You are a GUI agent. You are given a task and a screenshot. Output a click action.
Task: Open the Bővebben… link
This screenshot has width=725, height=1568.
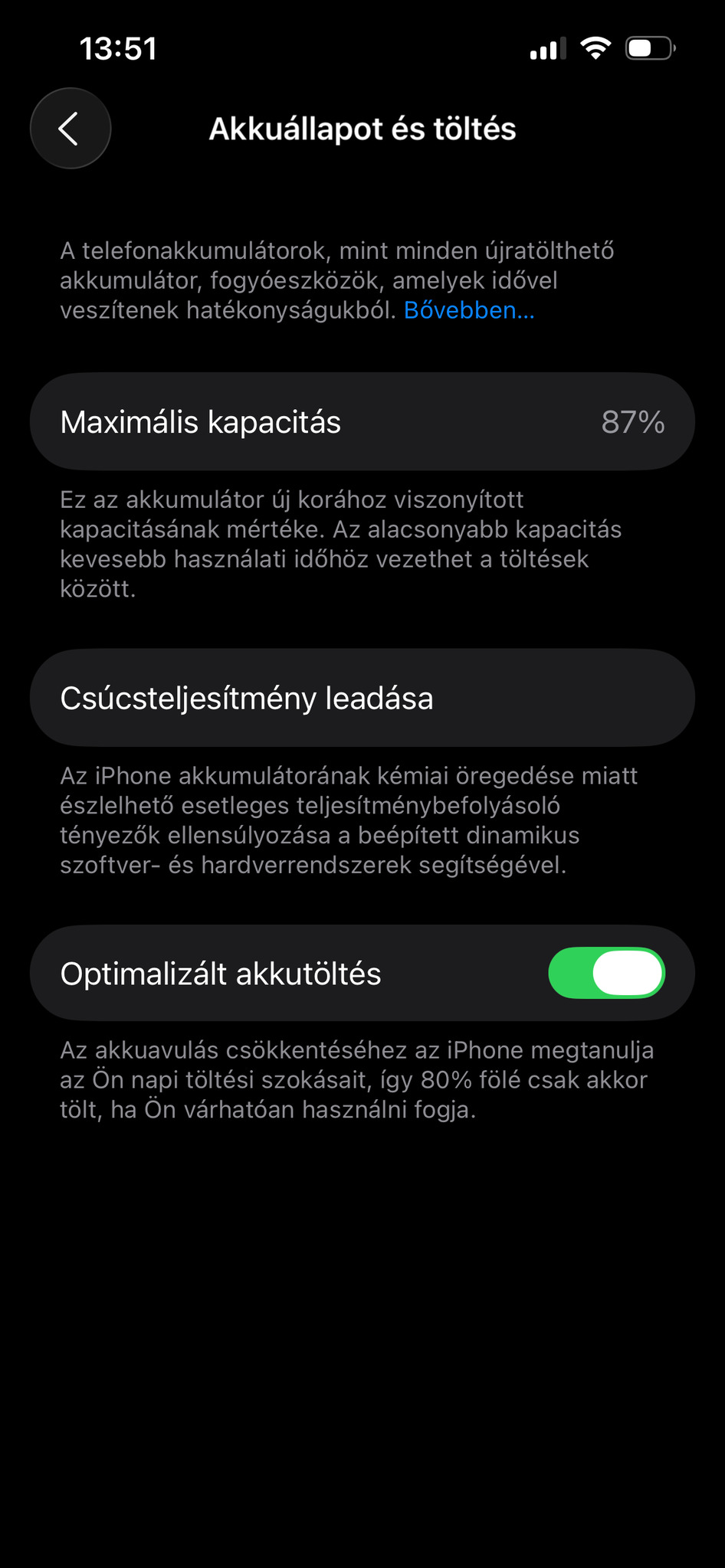point(469,310)
